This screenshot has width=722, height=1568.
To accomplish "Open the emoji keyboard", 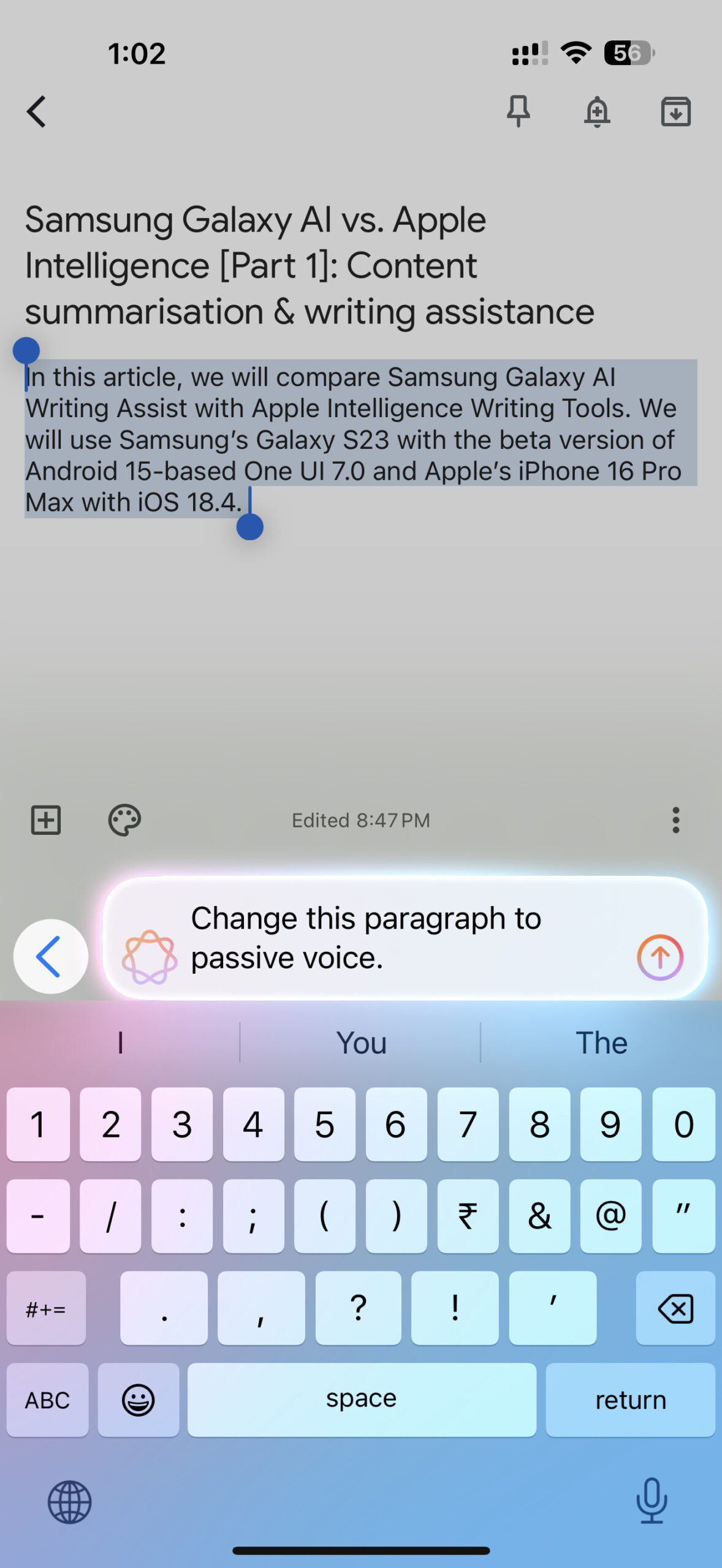I will [139, 1400].
